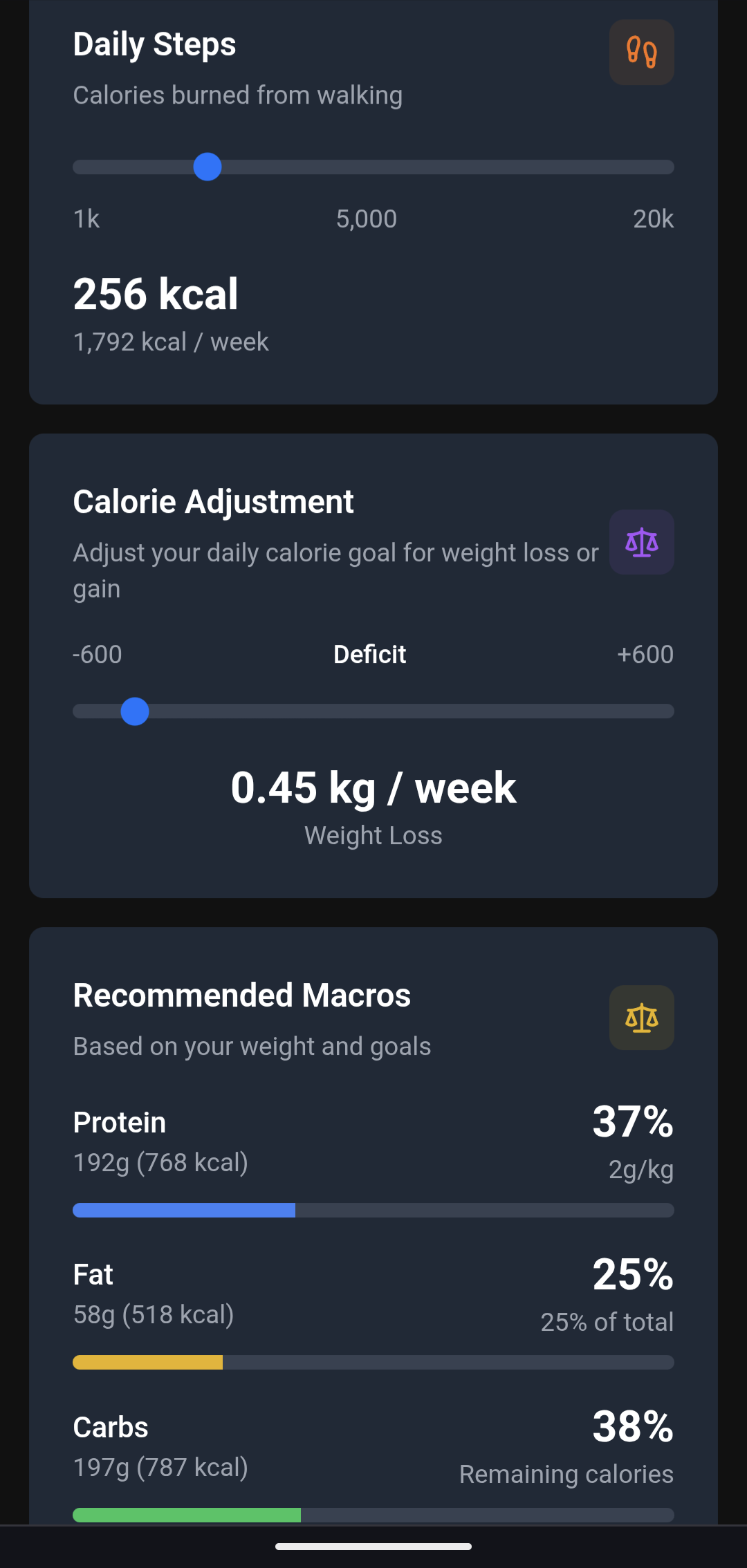Click the +600 end of the deficit scale
Viewport: 747px width, 1568px height.
[x=645, y=653]
